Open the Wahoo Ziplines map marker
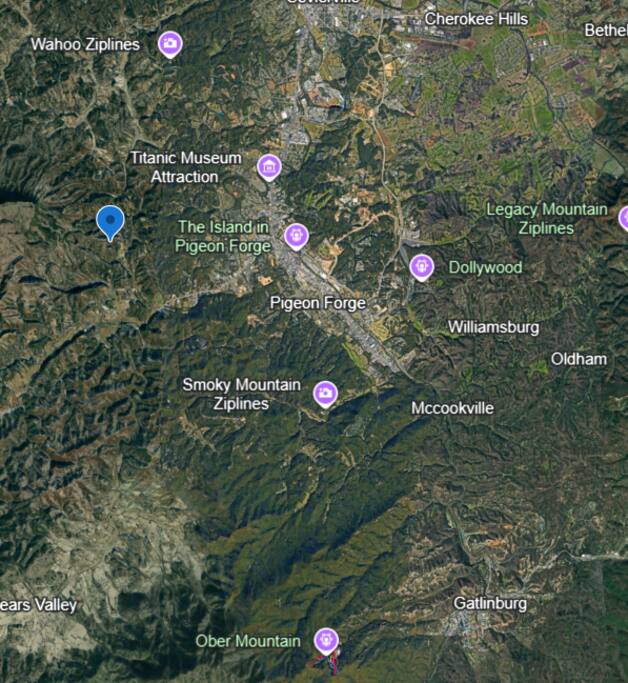The height and width of the screenshot is (683, 628). pyautogui.click(x=170, y=43)
